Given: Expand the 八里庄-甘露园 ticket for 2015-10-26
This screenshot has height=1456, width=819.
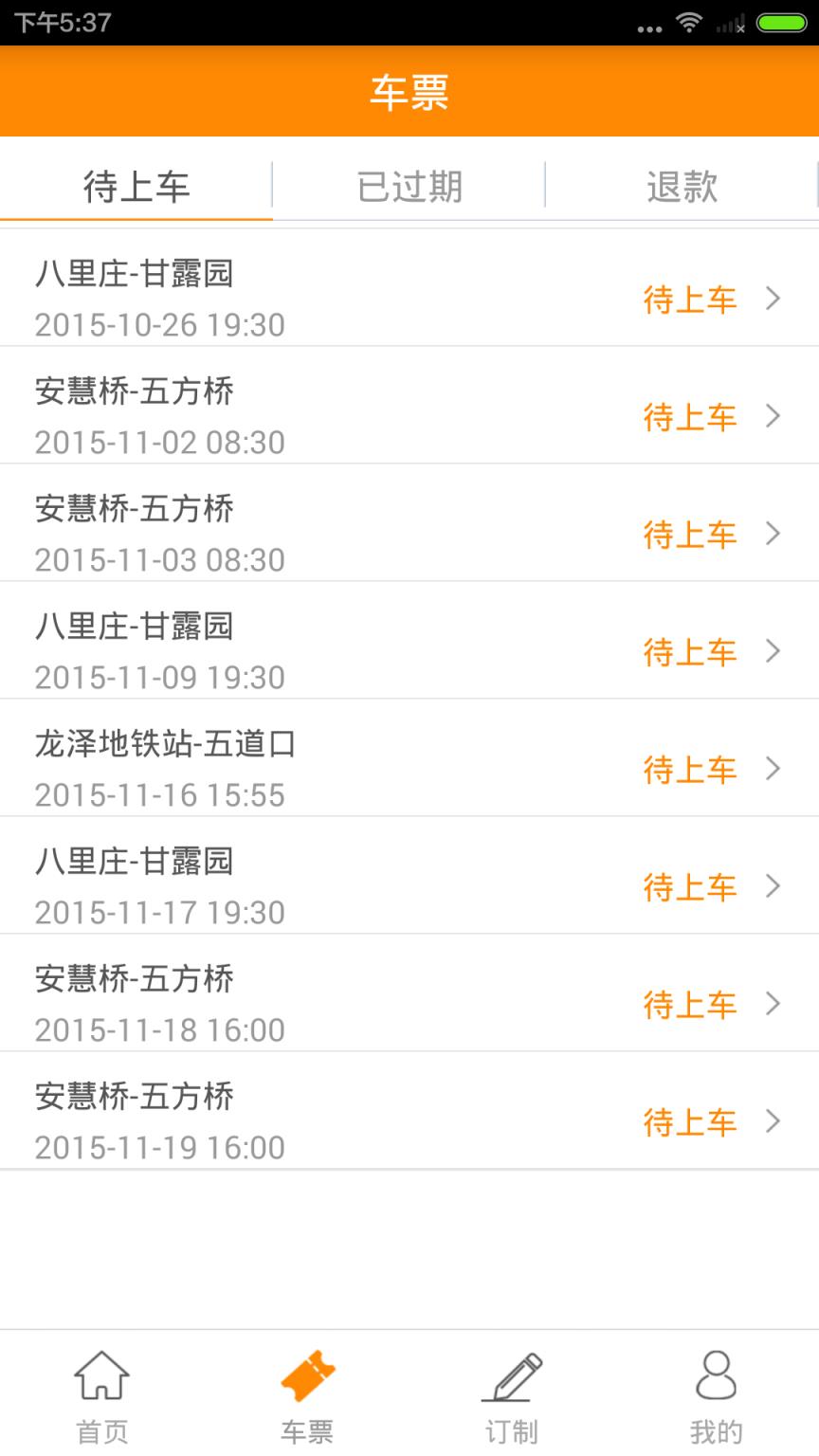Looking at the screenshot, I should (x=409, y=299).
